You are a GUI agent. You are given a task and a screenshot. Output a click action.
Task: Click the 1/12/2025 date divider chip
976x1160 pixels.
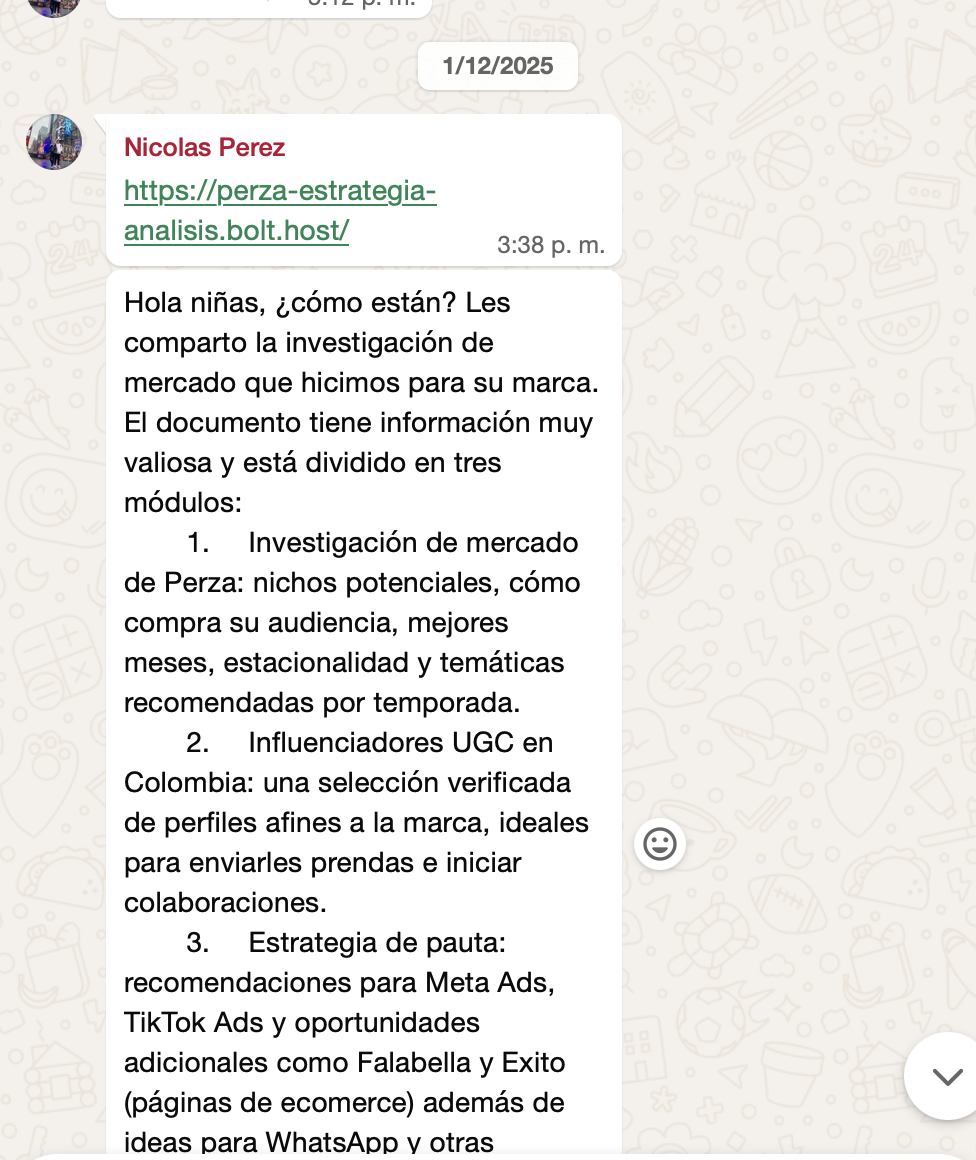[497, 66]
